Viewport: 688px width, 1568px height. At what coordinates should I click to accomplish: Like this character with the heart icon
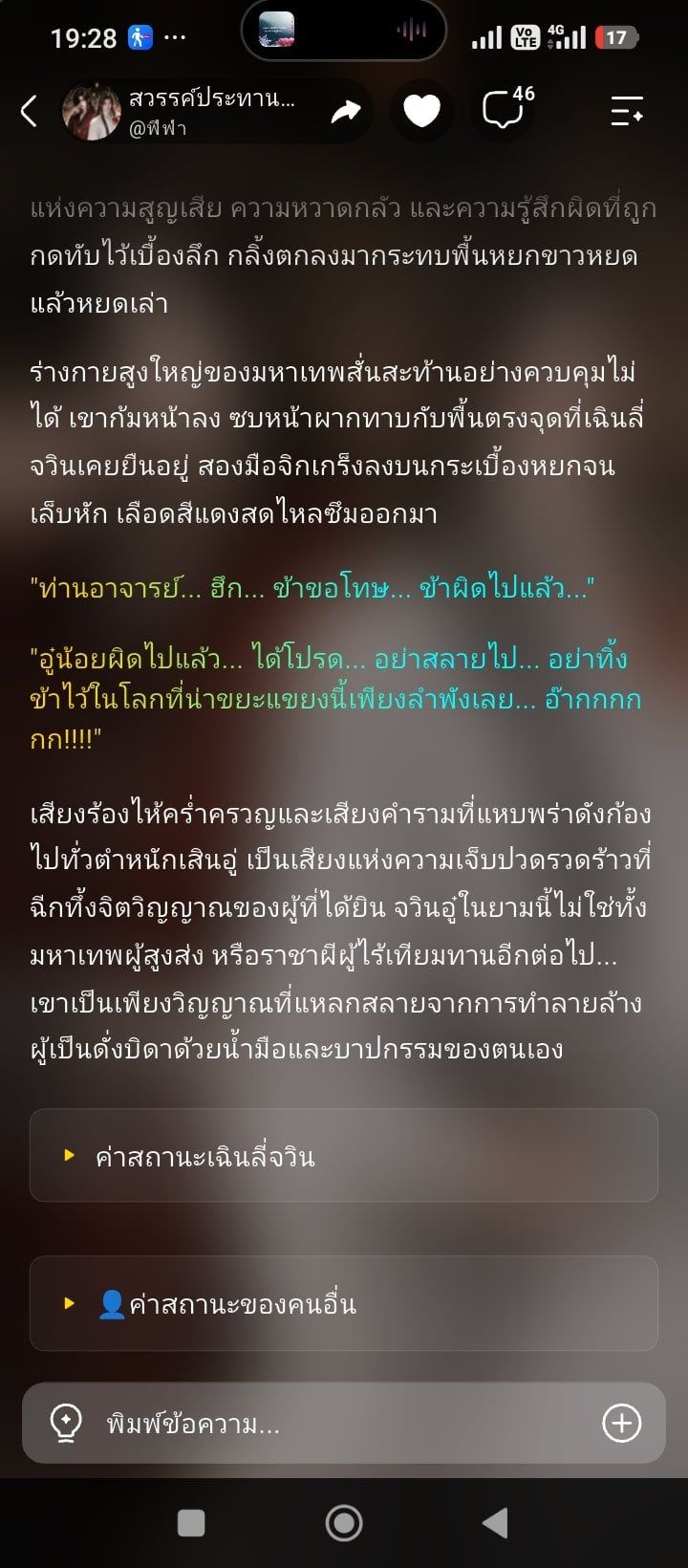pyautogui.click(x=421, y=112)
